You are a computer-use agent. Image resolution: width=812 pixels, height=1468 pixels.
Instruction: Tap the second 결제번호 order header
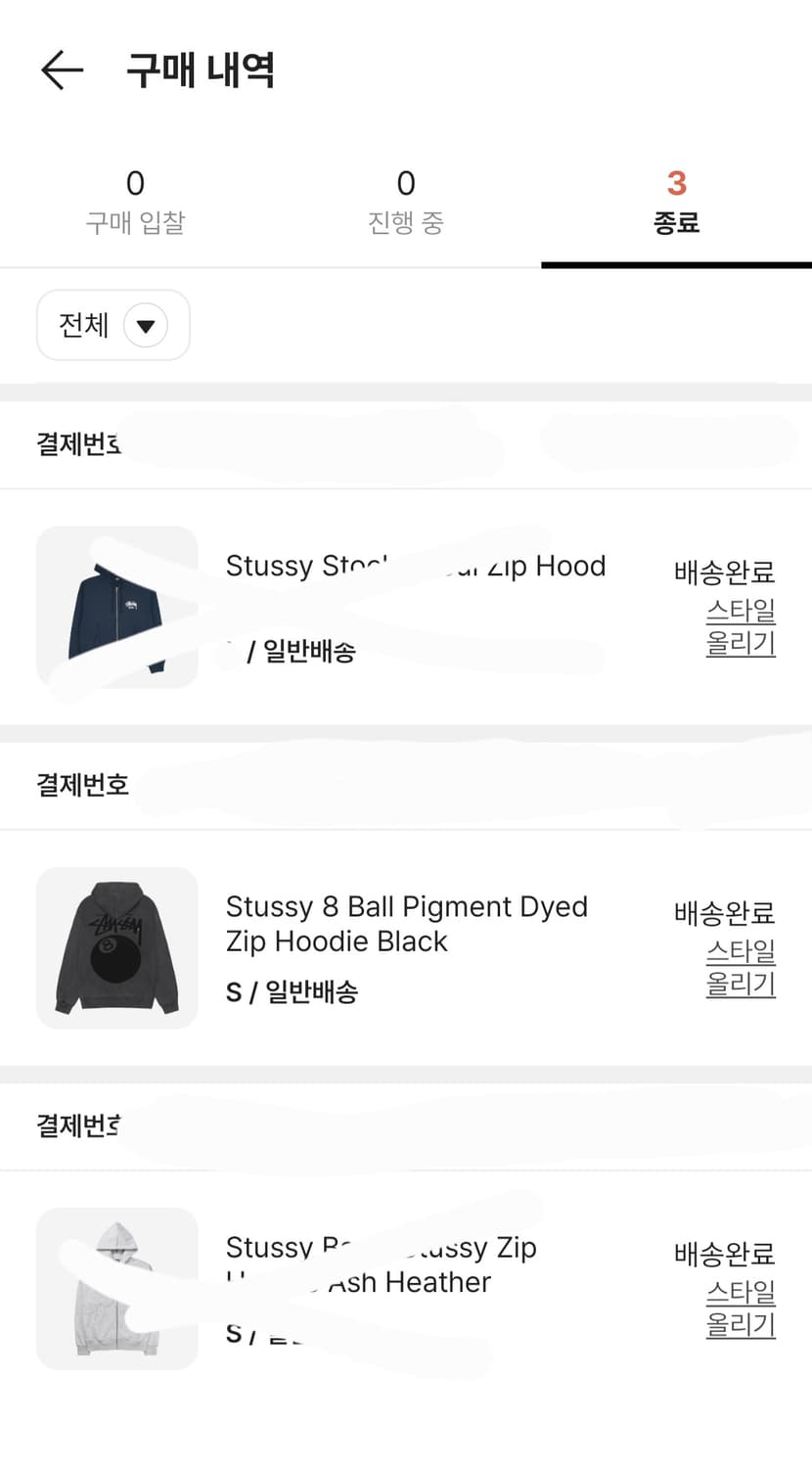click(78, 784)
